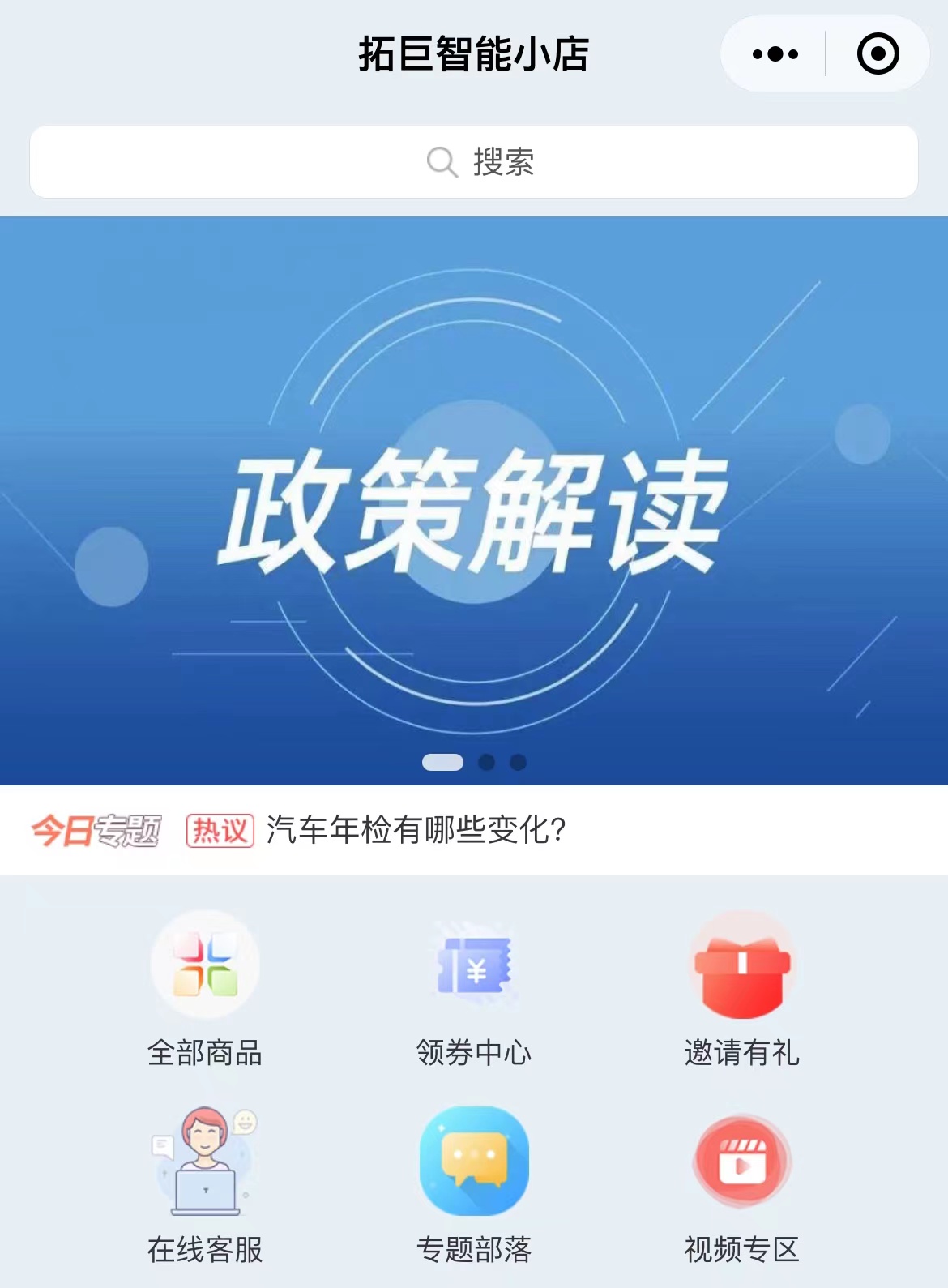The height and width of the screenshot is (1288, 948).
Task: Tap the shop title 拓巨智能小店
Action: (474, 55)
